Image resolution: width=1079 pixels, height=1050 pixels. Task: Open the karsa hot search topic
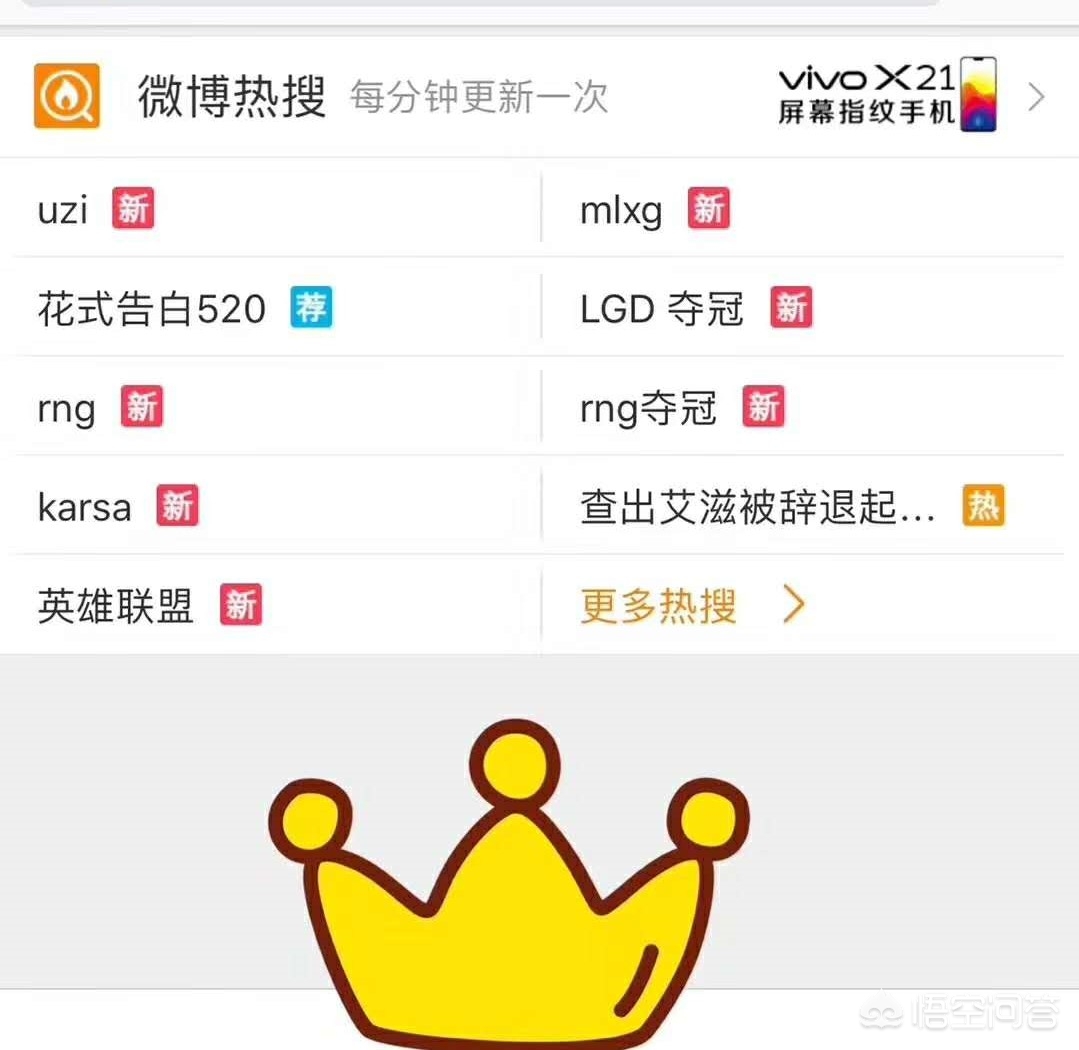(x=85, y=507)
